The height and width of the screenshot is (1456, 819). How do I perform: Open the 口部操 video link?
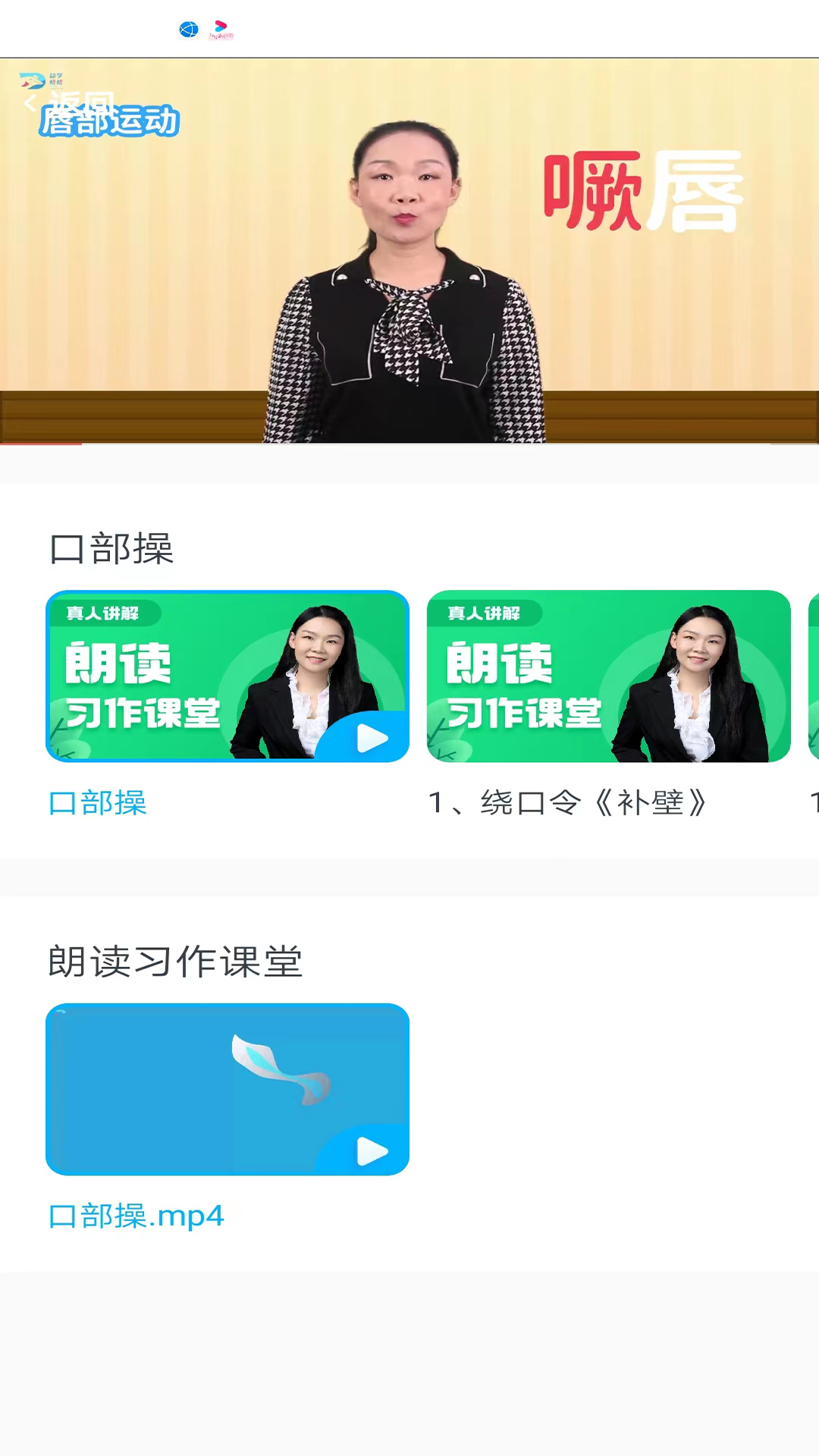coord(97,803)
